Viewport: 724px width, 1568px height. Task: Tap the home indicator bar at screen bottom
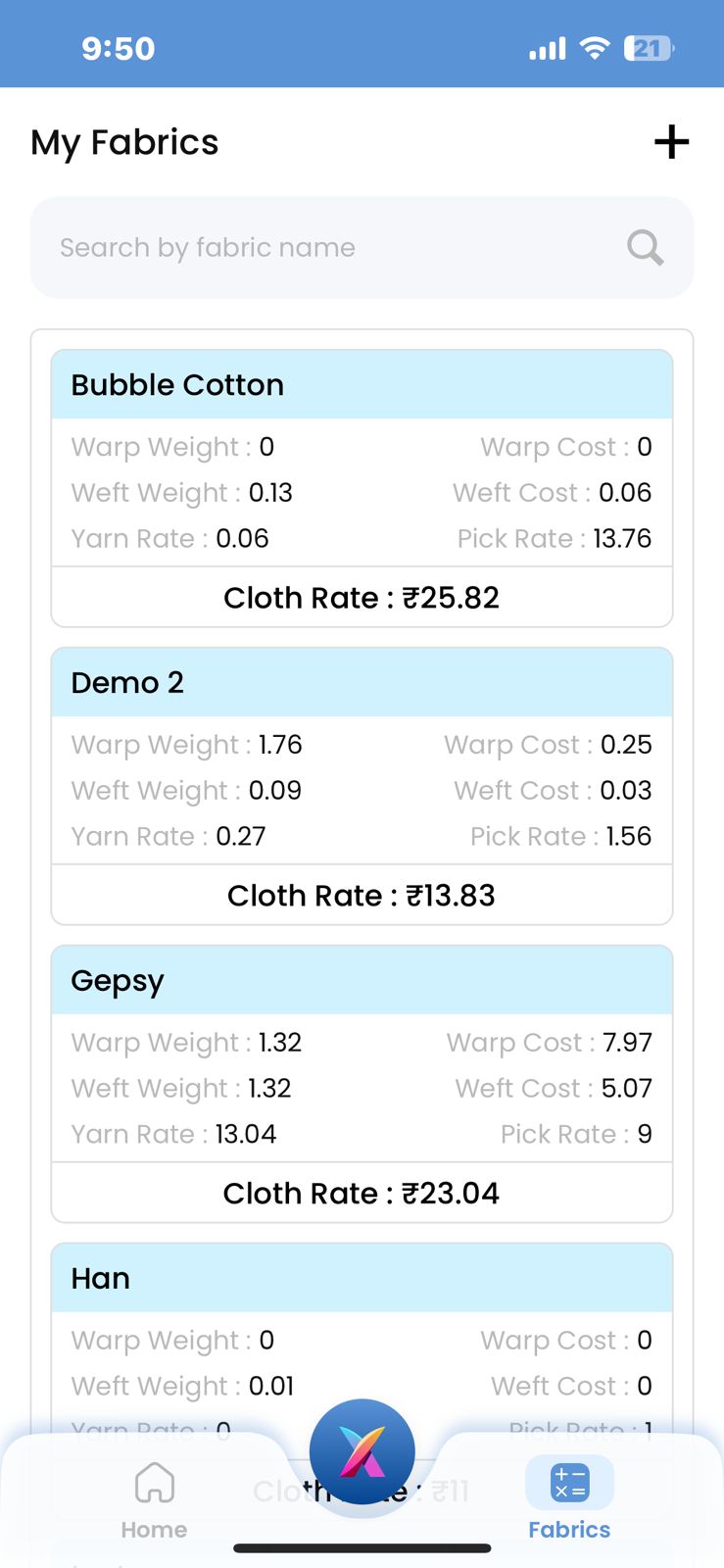[362, 1548]
